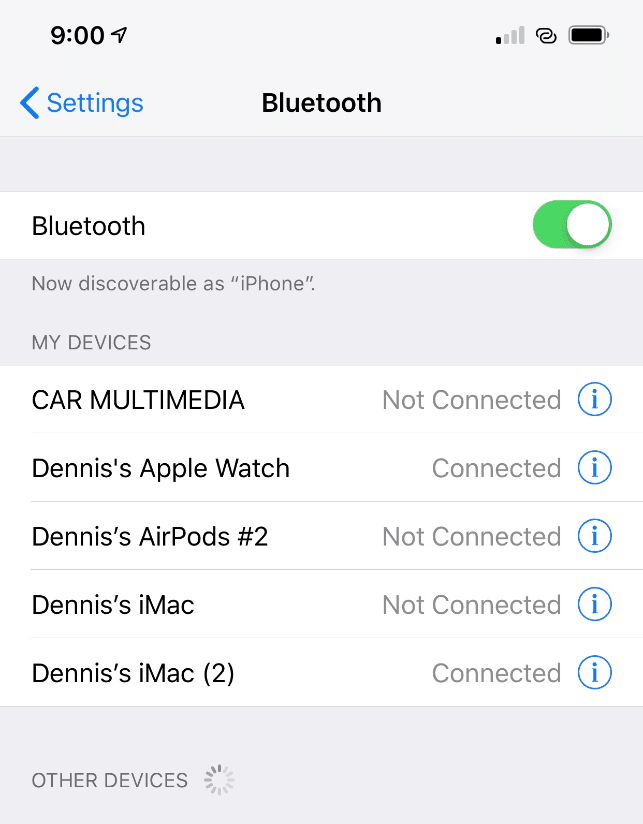643x824 pixels.
Task: Open info for Dennis's AirPods #2
Action: coord(595,537)
